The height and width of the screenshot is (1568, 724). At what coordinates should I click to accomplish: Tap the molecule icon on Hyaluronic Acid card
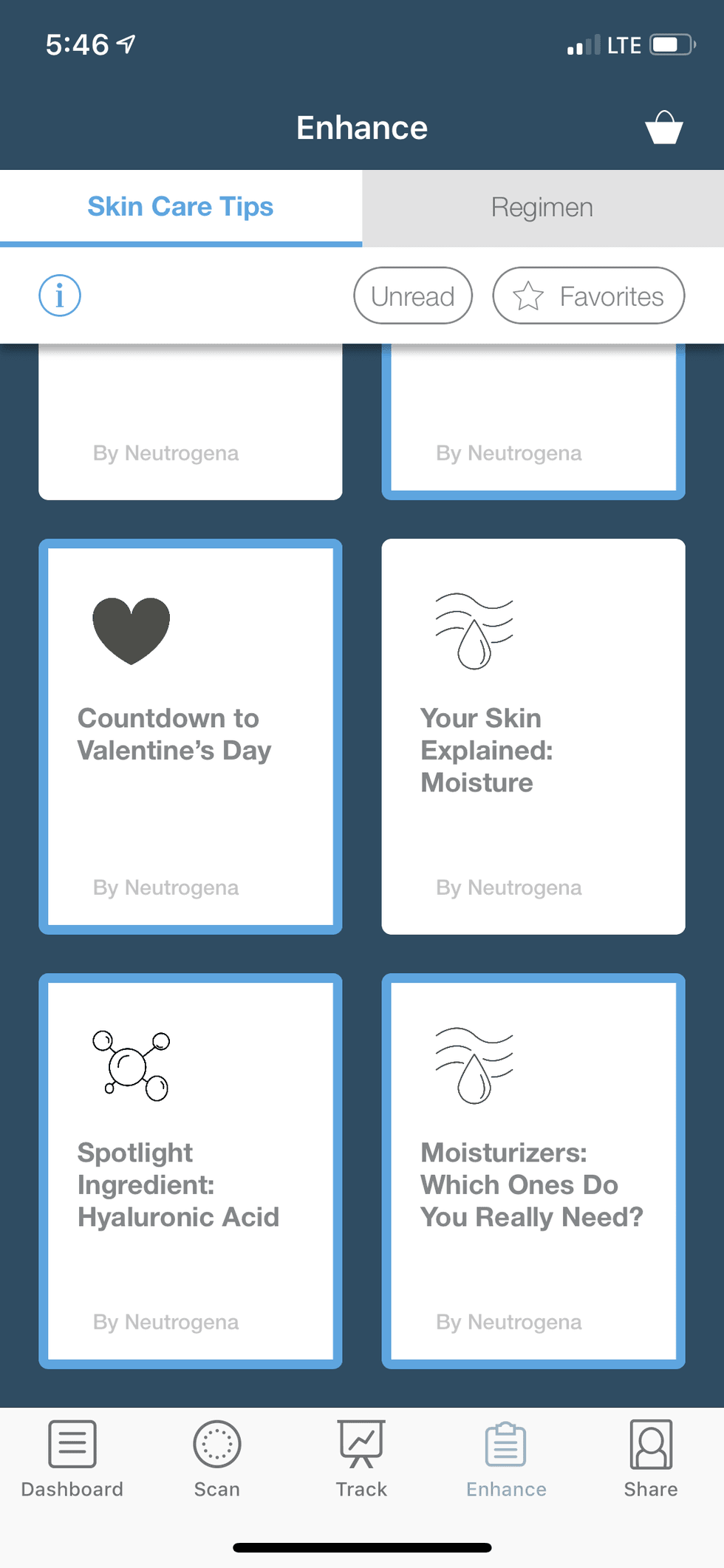point(132,1064)
